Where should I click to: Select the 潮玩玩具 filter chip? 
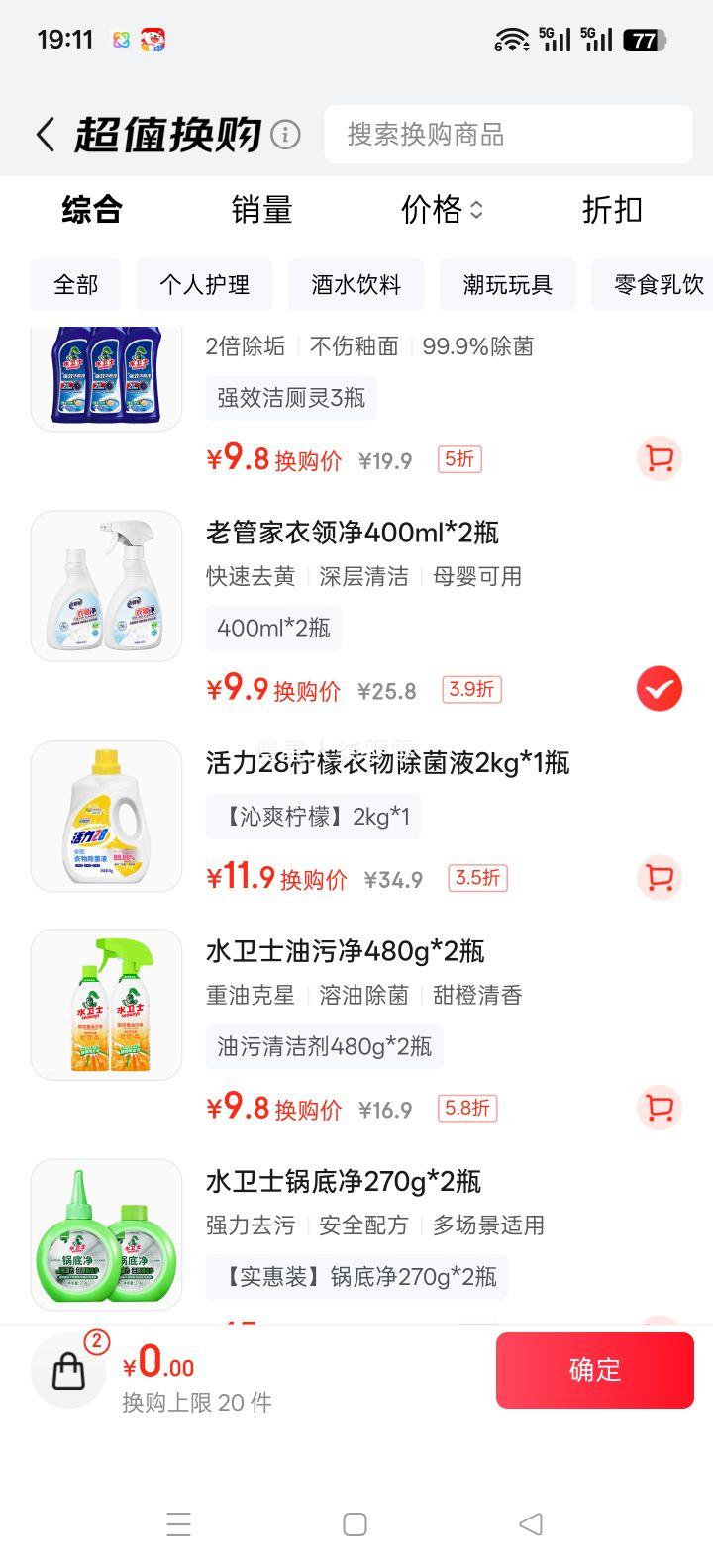click(508, 284)
